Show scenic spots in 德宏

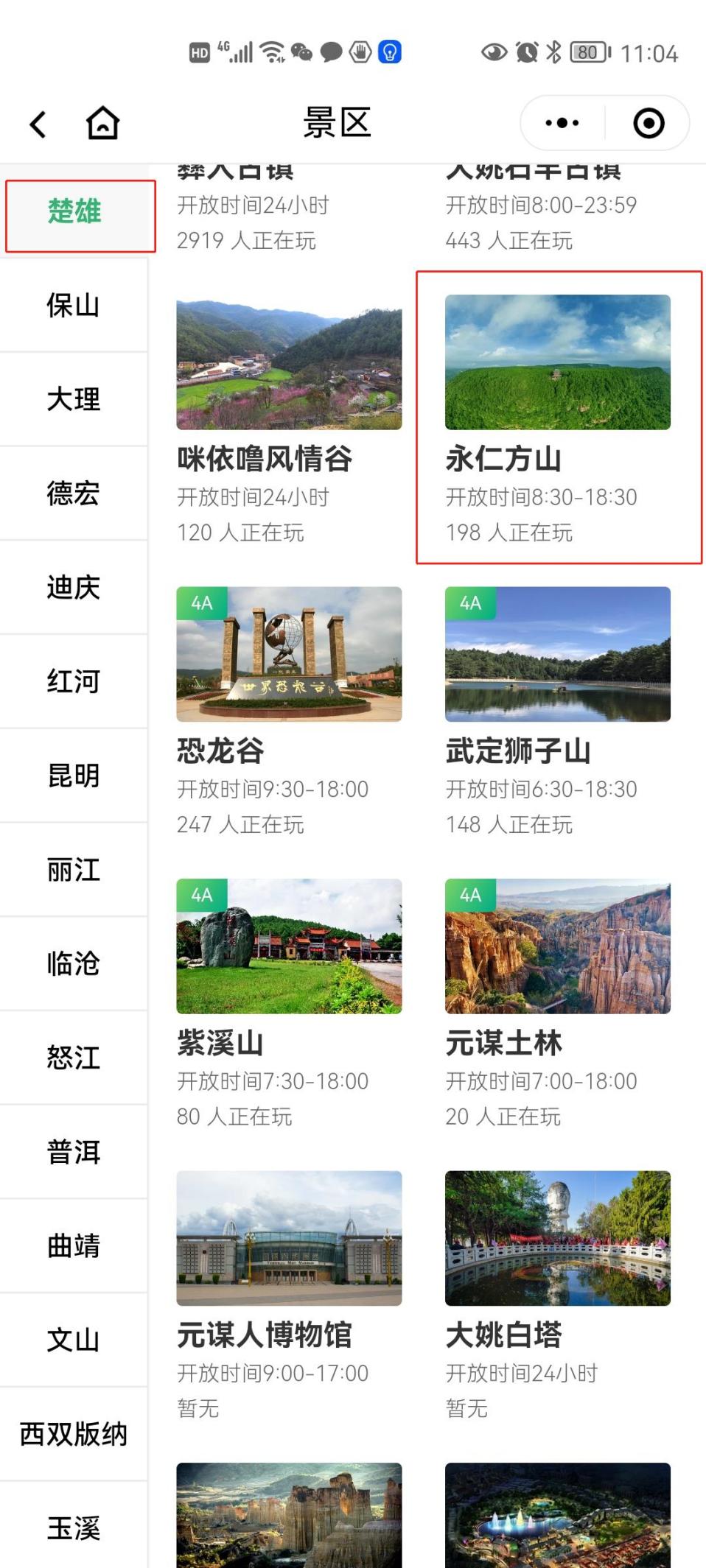pyautogui.click(x=74, y=493)
